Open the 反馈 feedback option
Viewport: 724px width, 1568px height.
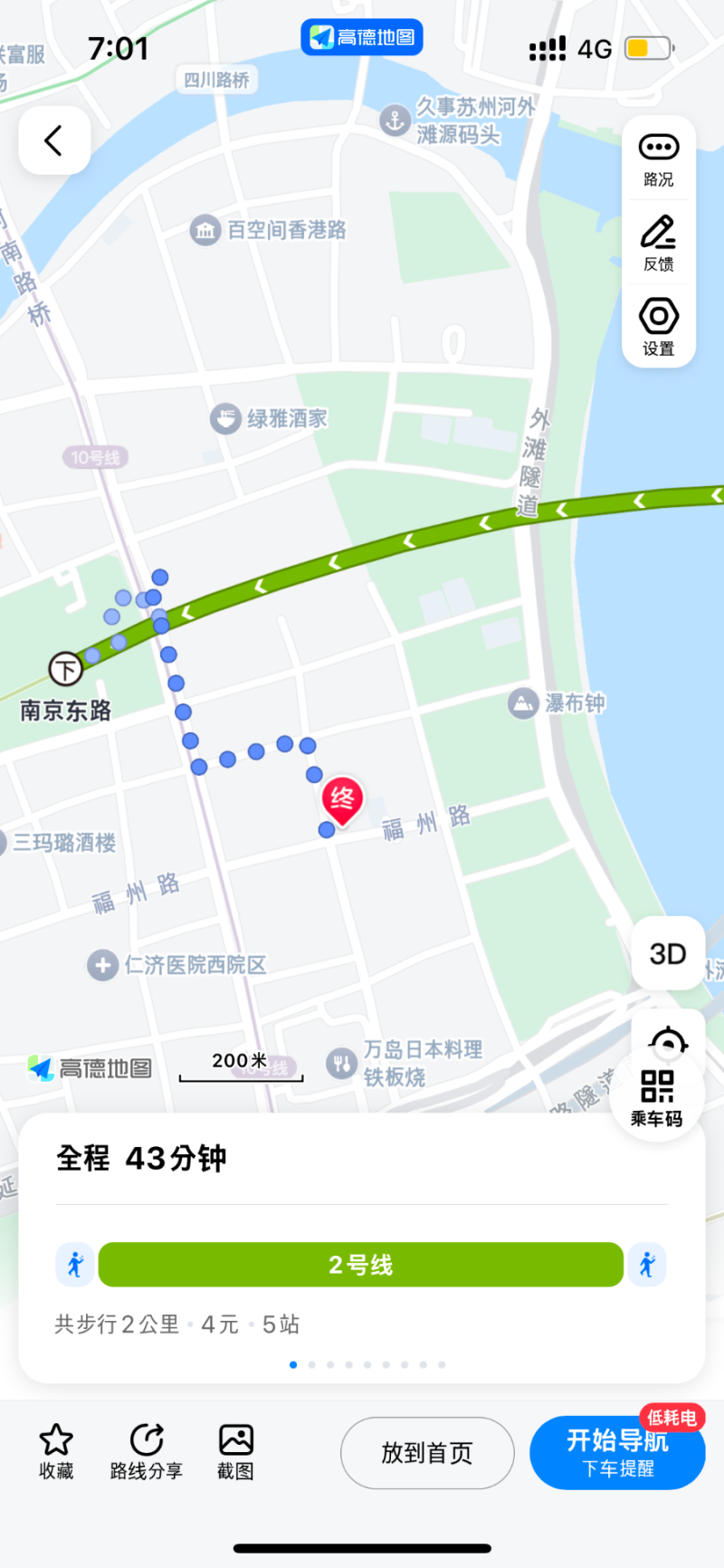pyautogui.click(x=658, y=243)
